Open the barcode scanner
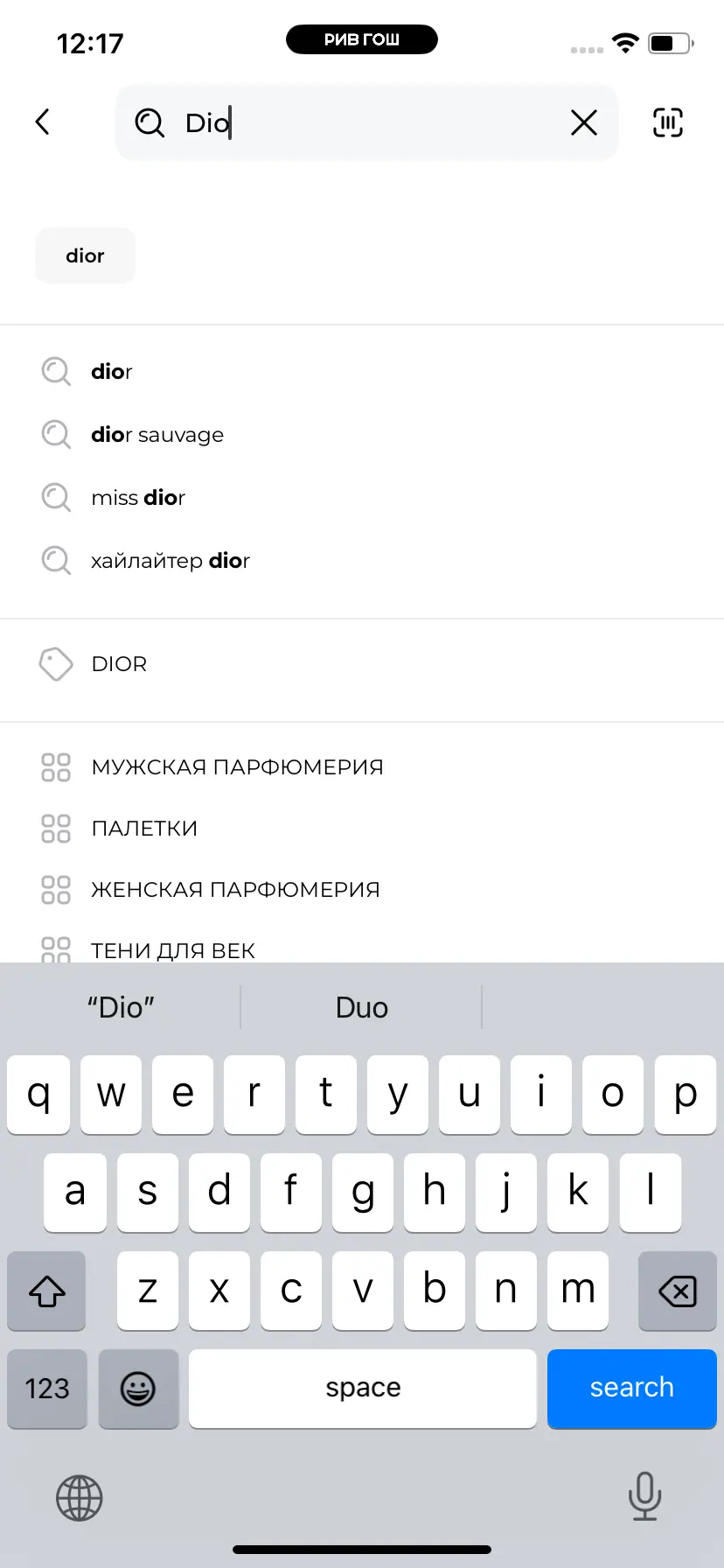Viewport: 724px width, 1568px height. pyautogui.click(x=668, y=122)
